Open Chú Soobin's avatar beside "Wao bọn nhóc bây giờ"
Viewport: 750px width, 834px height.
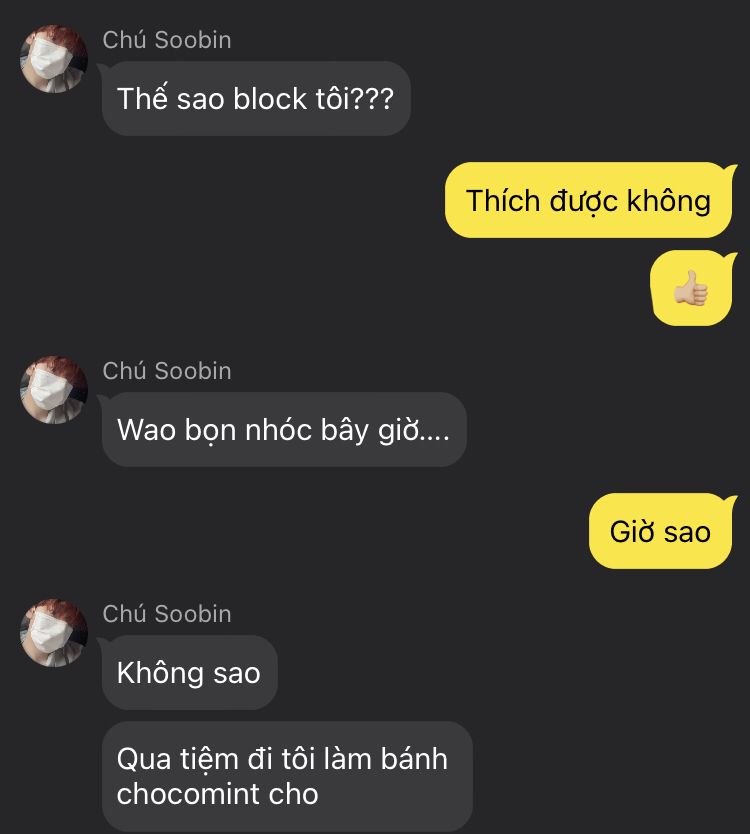coord(54,390)
